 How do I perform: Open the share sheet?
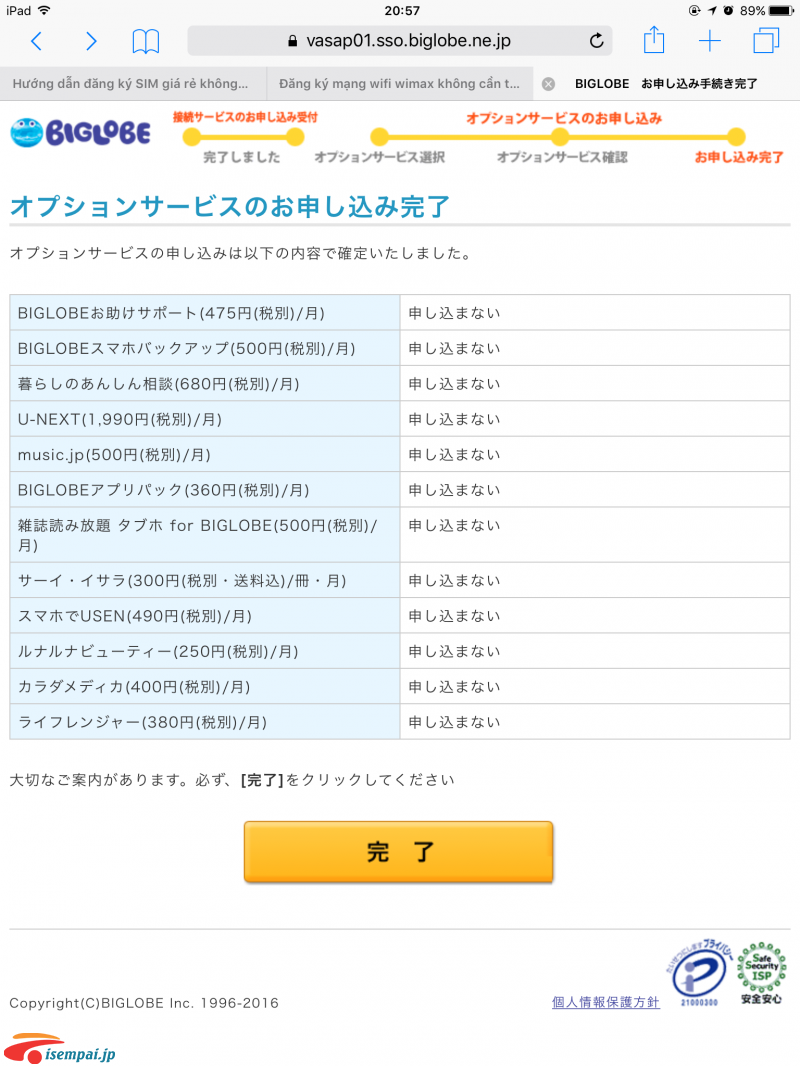coord(653,41)
